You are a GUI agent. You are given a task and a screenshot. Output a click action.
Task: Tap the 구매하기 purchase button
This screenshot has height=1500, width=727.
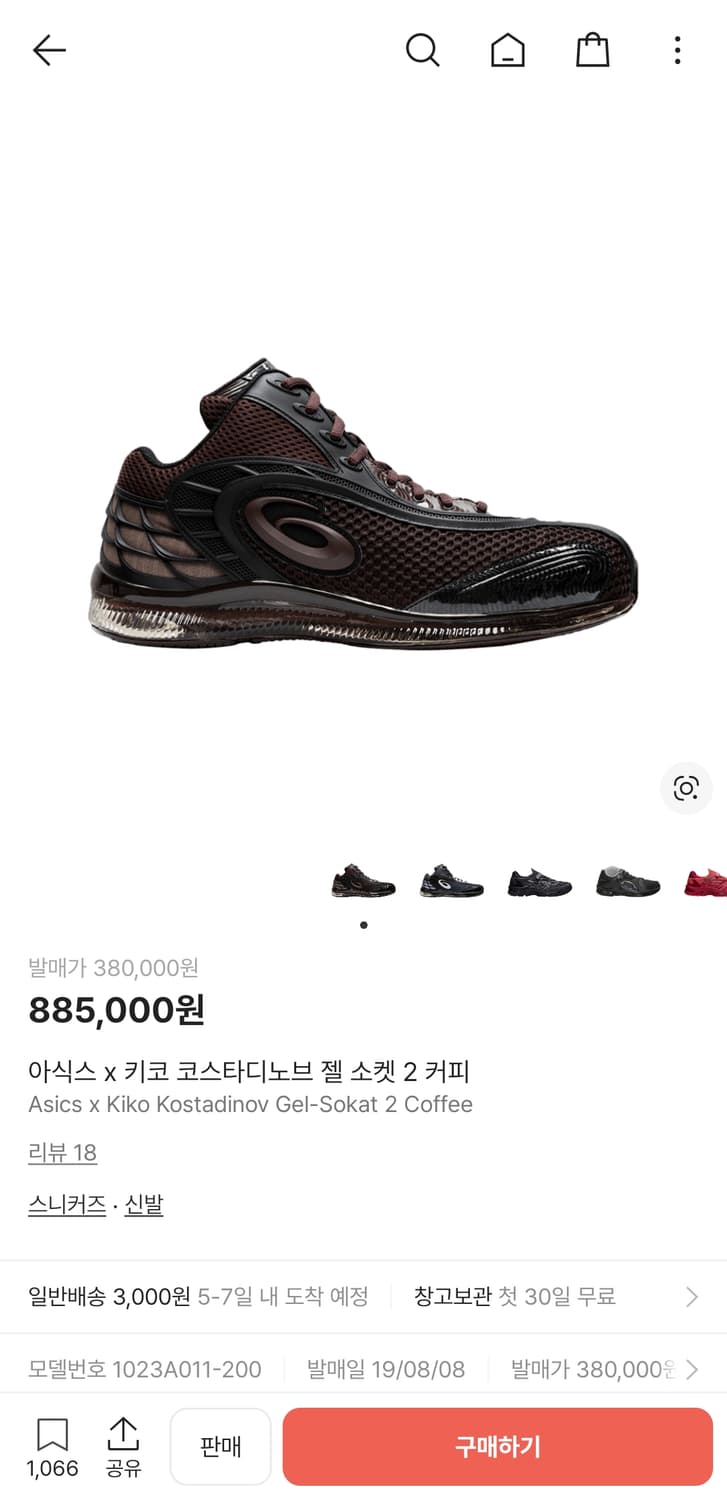[x=497, y=1446]
